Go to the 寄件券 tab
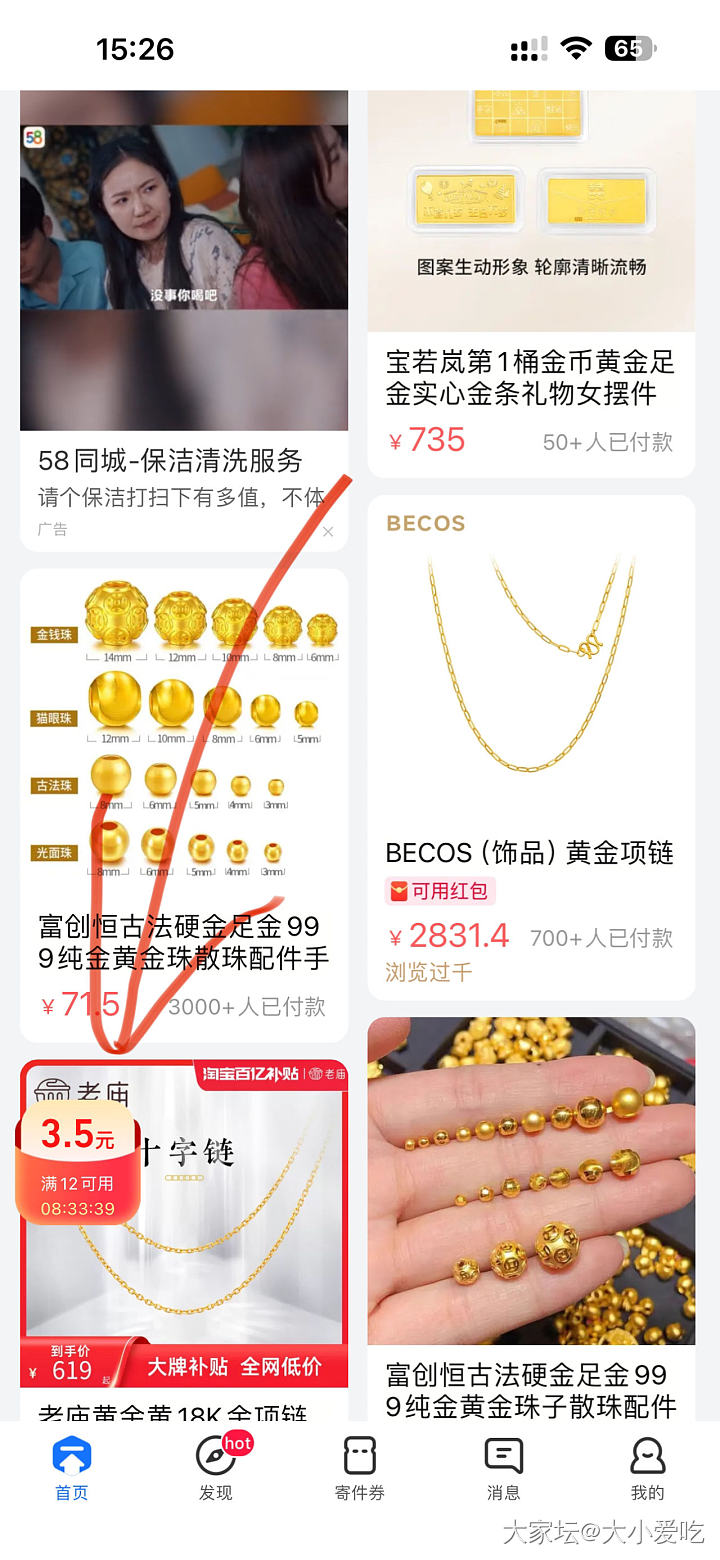Image resolution: width=720 pixels, height=1560 pixels. (359, 1468)
